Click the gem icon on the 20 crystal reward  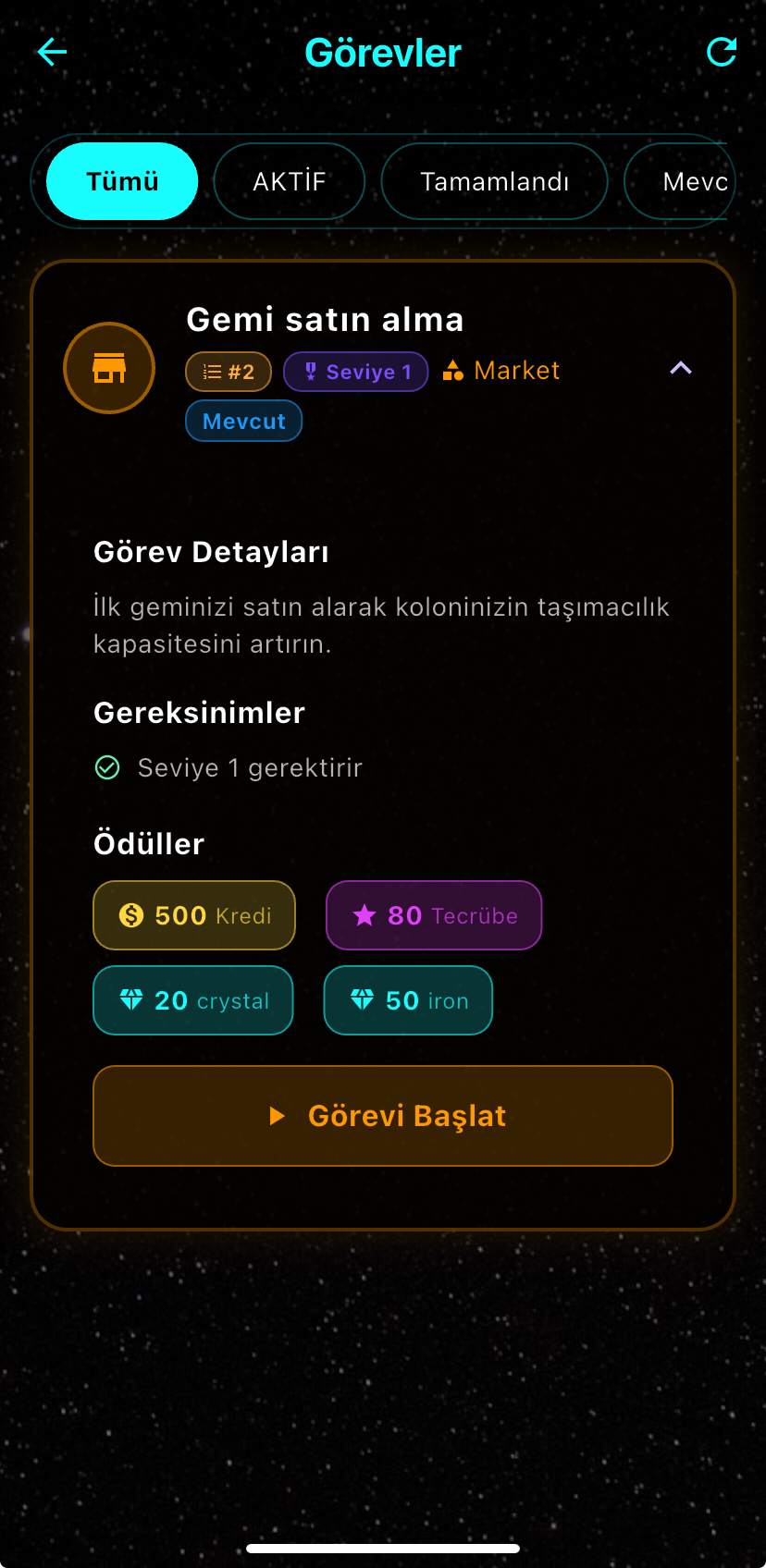tap(130, 999)
